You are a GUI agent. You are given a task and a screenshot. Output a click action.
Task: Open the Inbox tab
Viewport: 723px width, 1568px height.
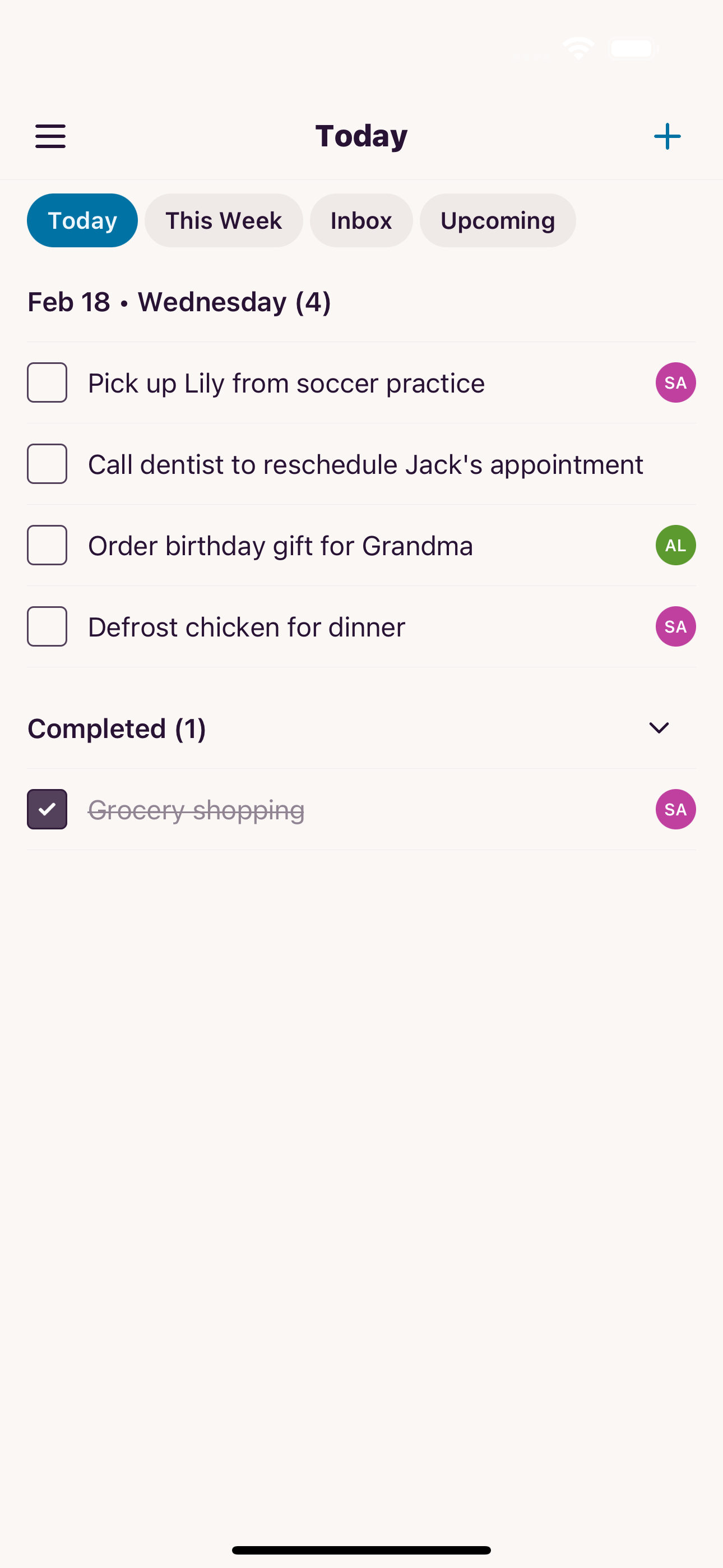point(361,220)
